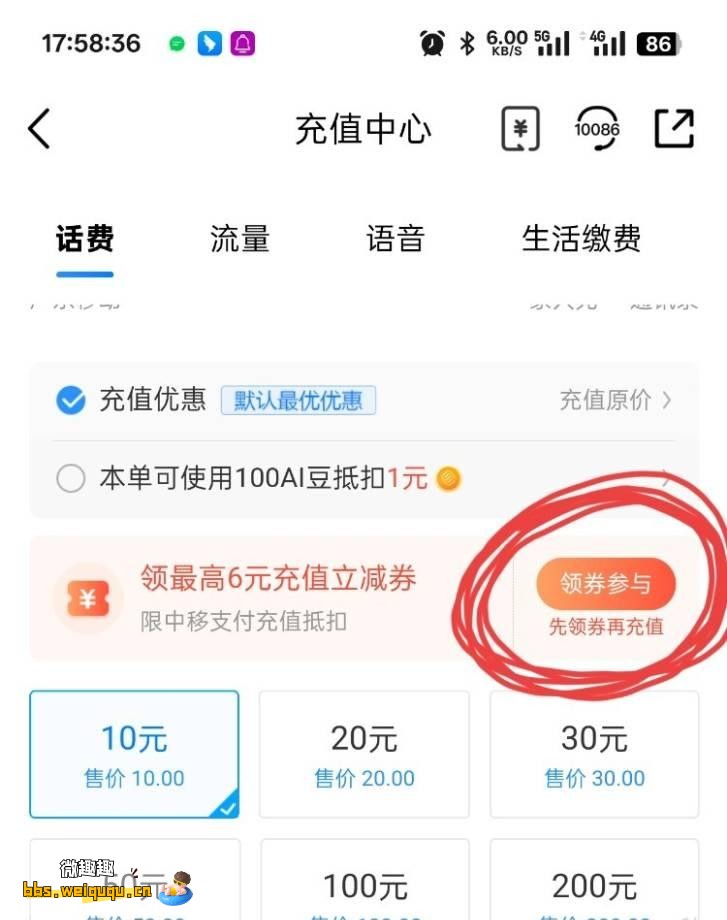
Task: Share the recharge center page
Action: (x=674, y=129)
